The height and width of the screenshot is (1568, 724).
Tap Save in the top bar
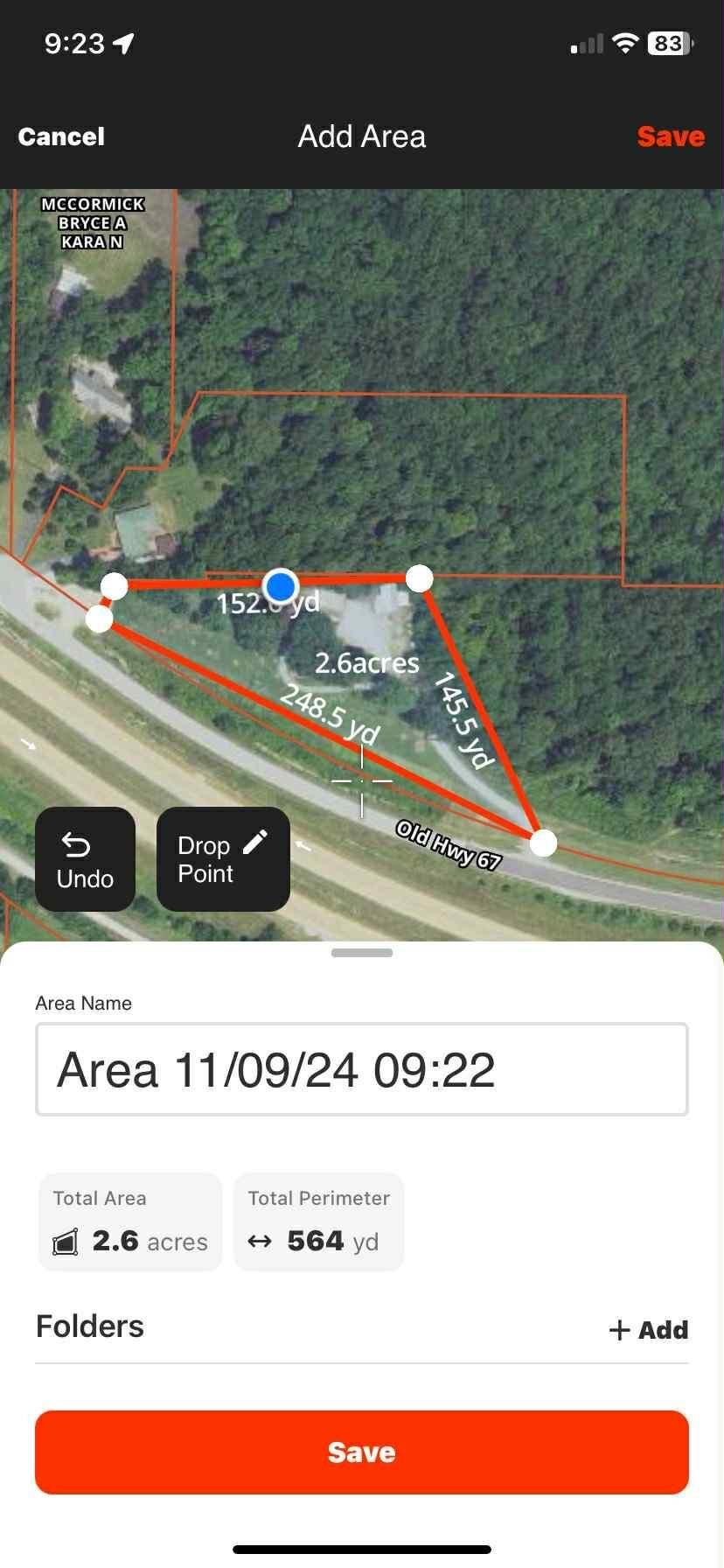pos(670,136)
